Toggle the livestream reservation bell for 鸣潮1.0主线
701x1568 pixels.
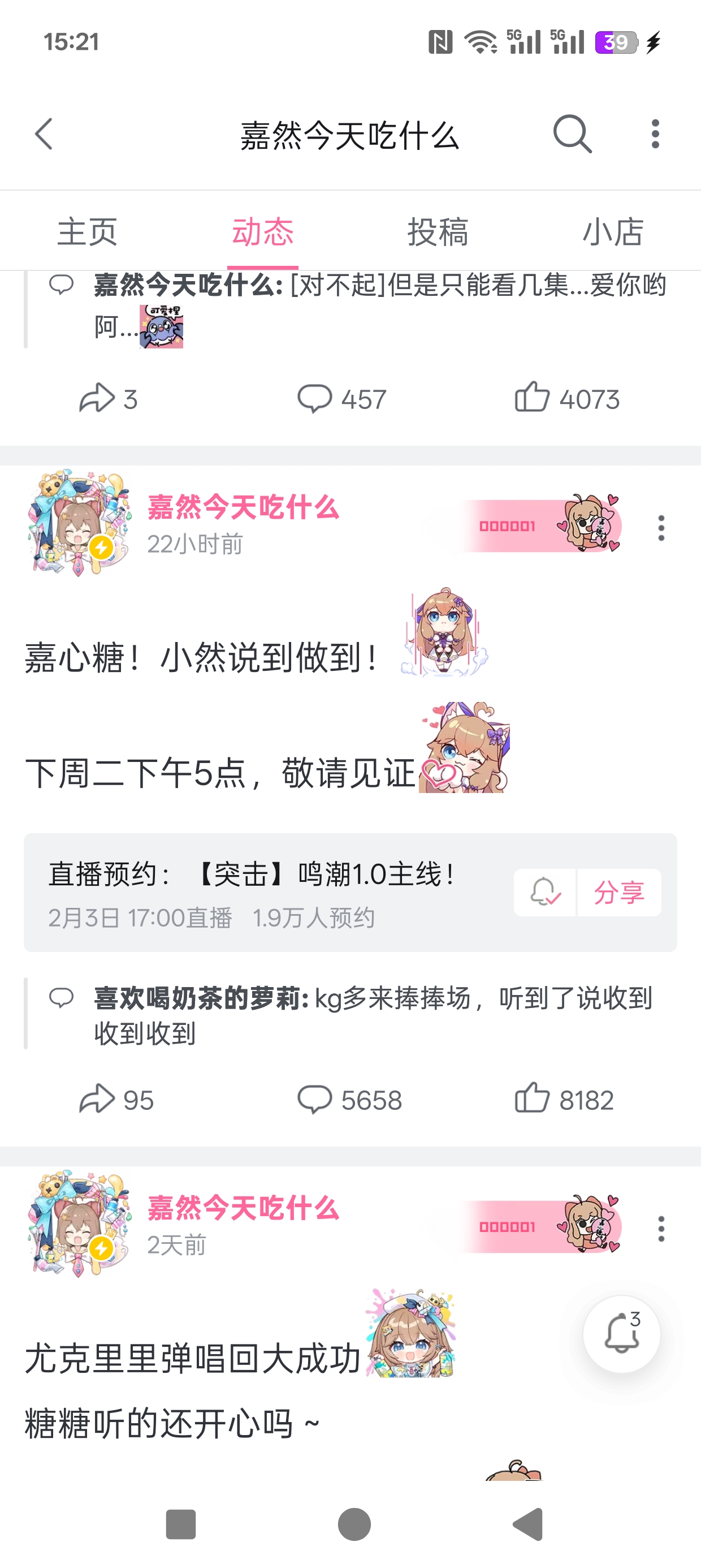click(544, 893)
